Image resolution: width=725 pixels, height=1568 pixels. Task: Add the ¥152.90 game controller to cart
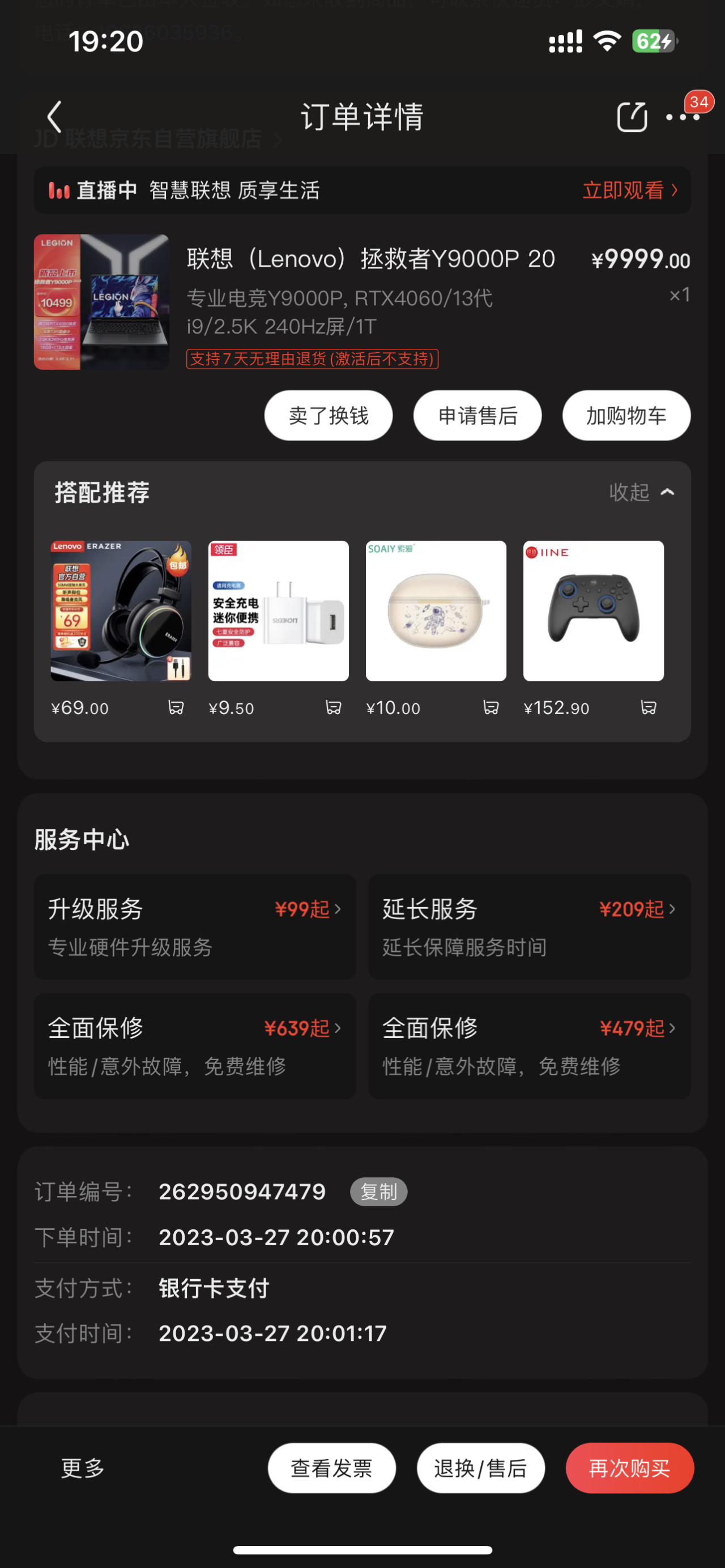pos(649,707)
